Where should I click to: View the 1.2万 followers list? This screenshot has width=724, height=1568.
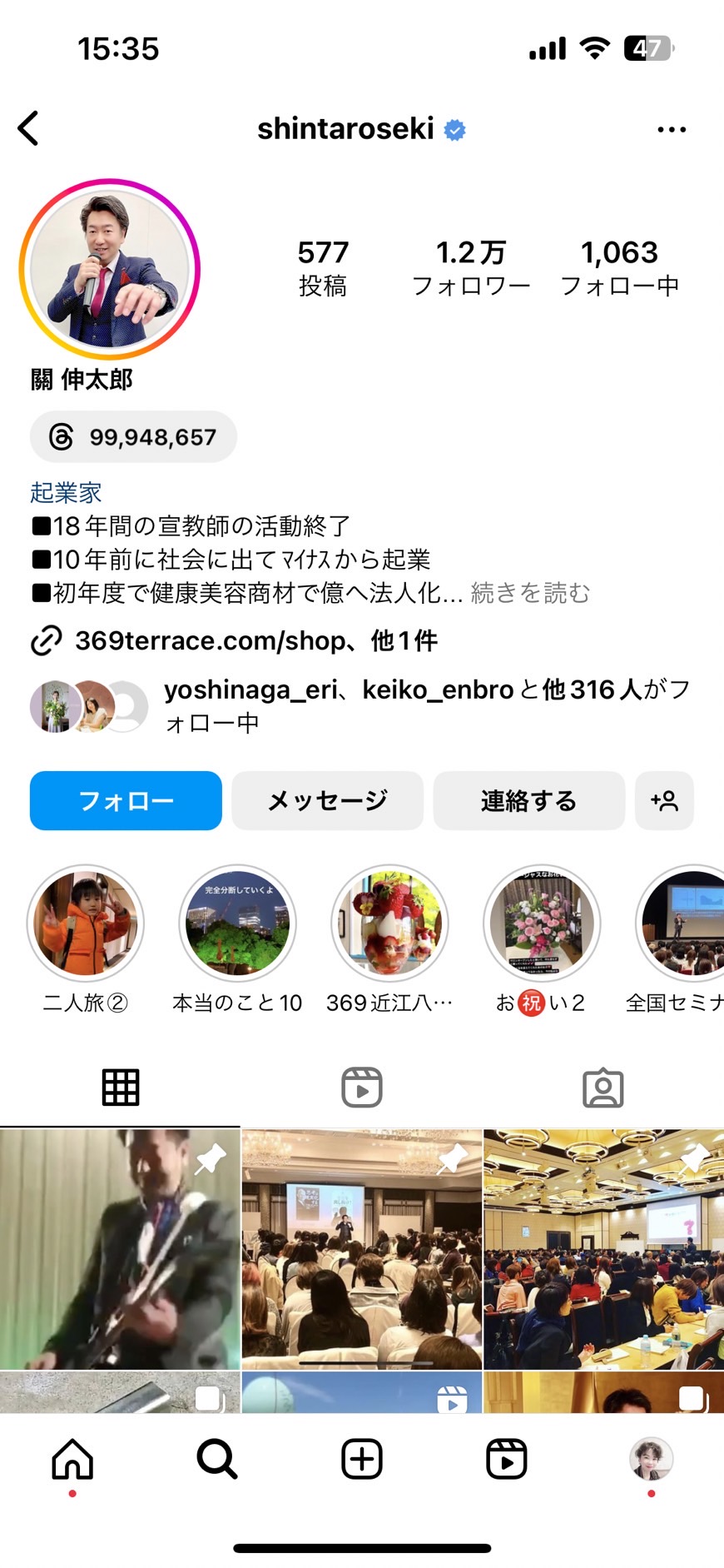(x=471, y=268)
